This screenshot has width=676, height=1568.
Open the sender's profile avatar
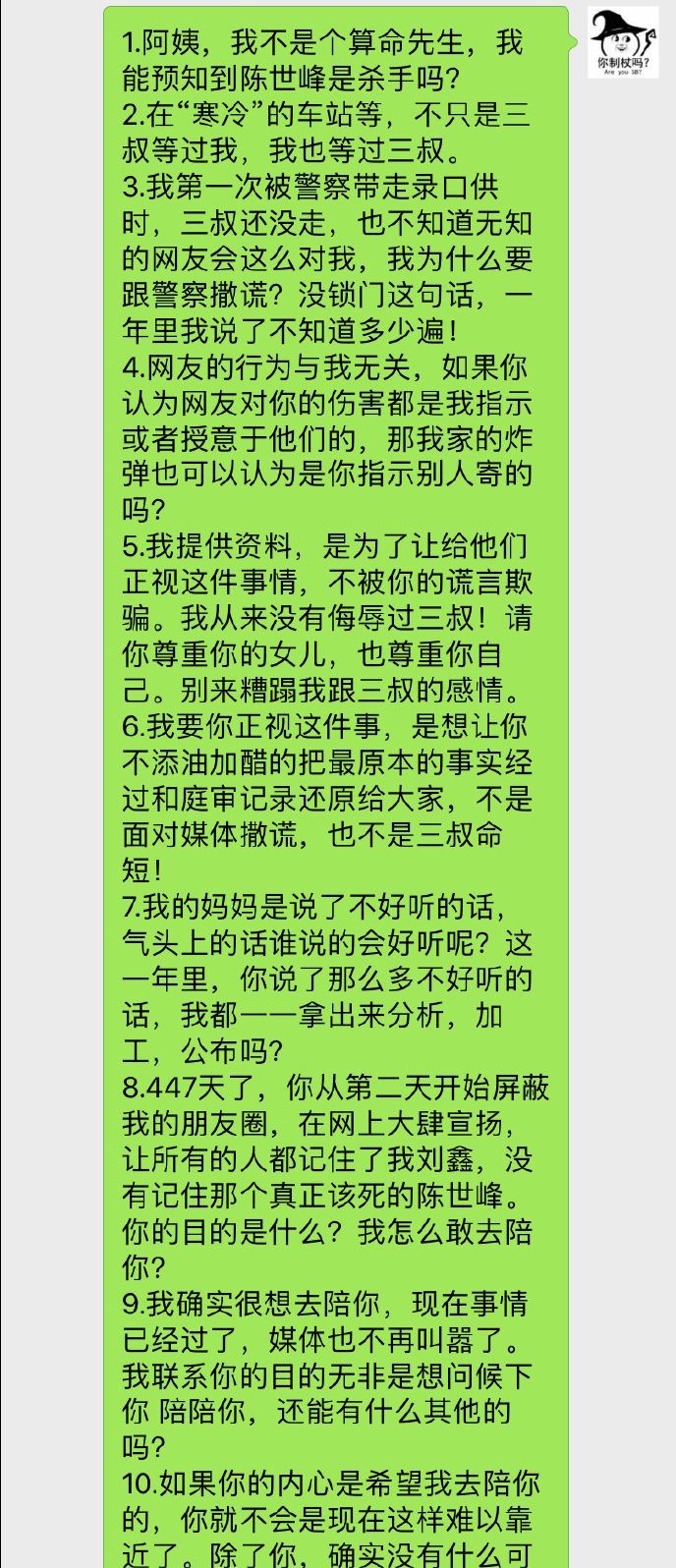[623, 41]
